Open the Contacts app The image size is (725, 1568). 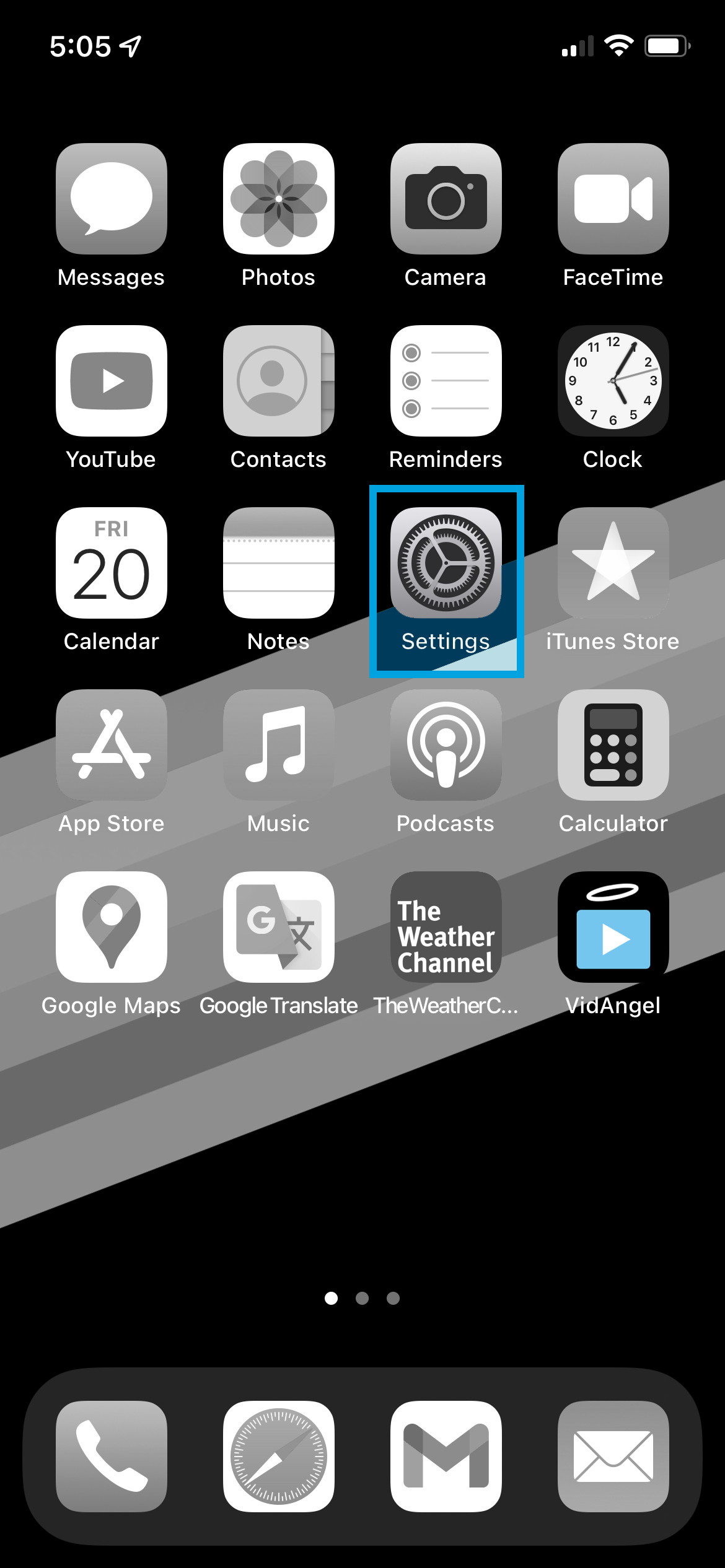(x=279, y=381)
